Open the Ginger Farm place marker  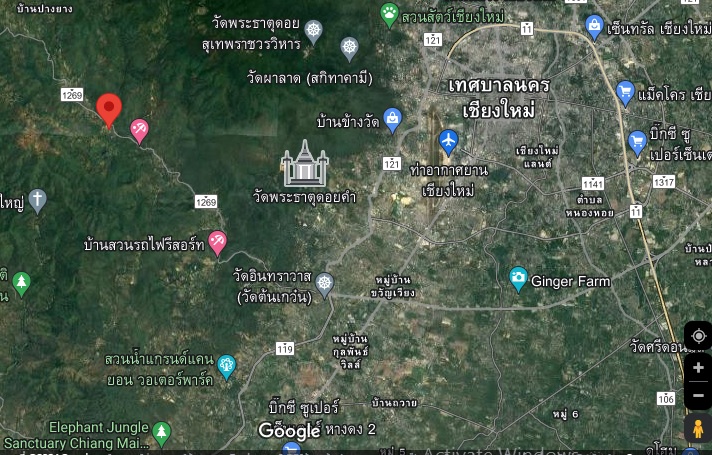point(518,280)
